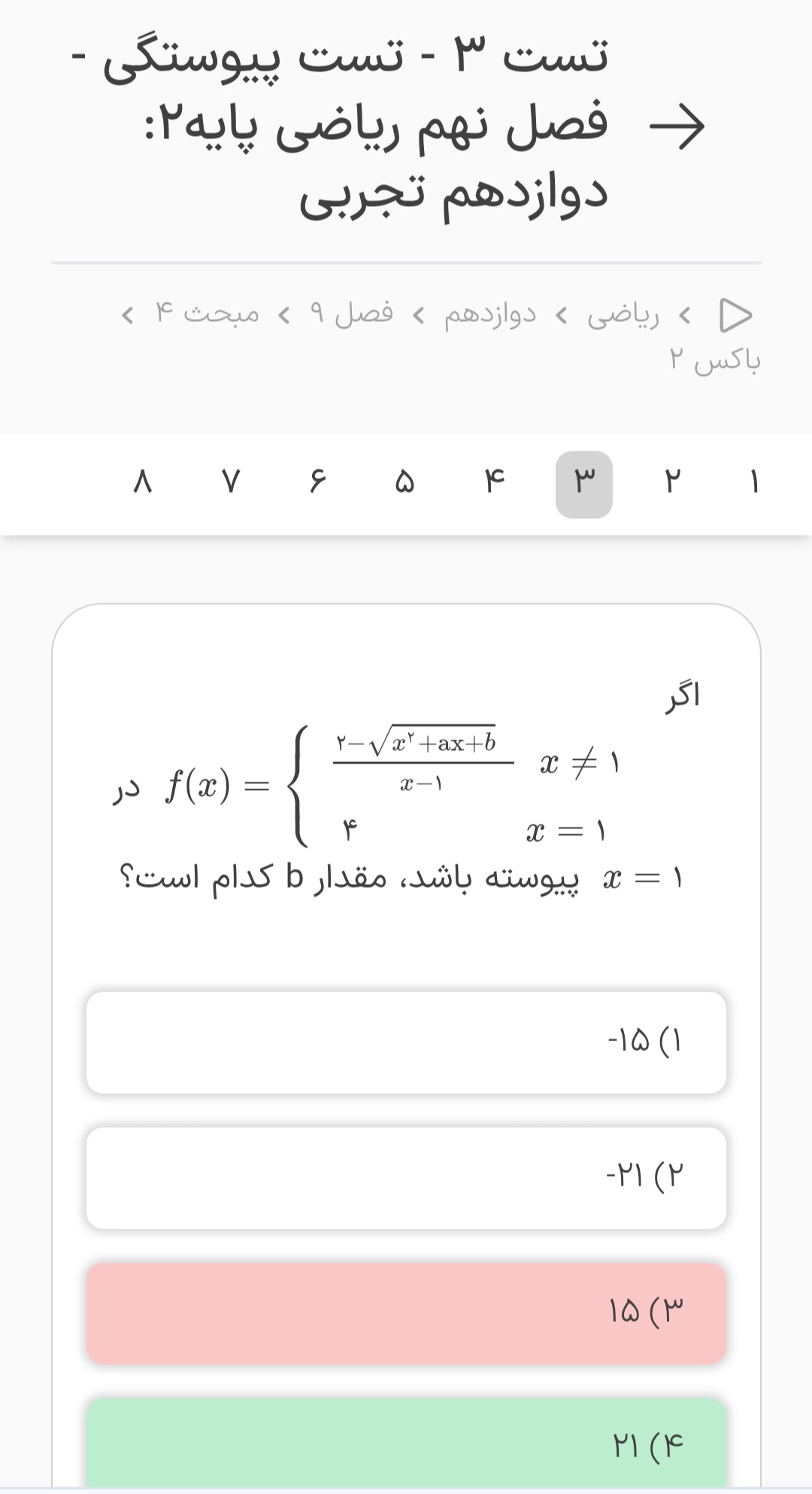Go to question ۷
The height and width of the screenshot is (1494, 812).
(x=230, y=482)
